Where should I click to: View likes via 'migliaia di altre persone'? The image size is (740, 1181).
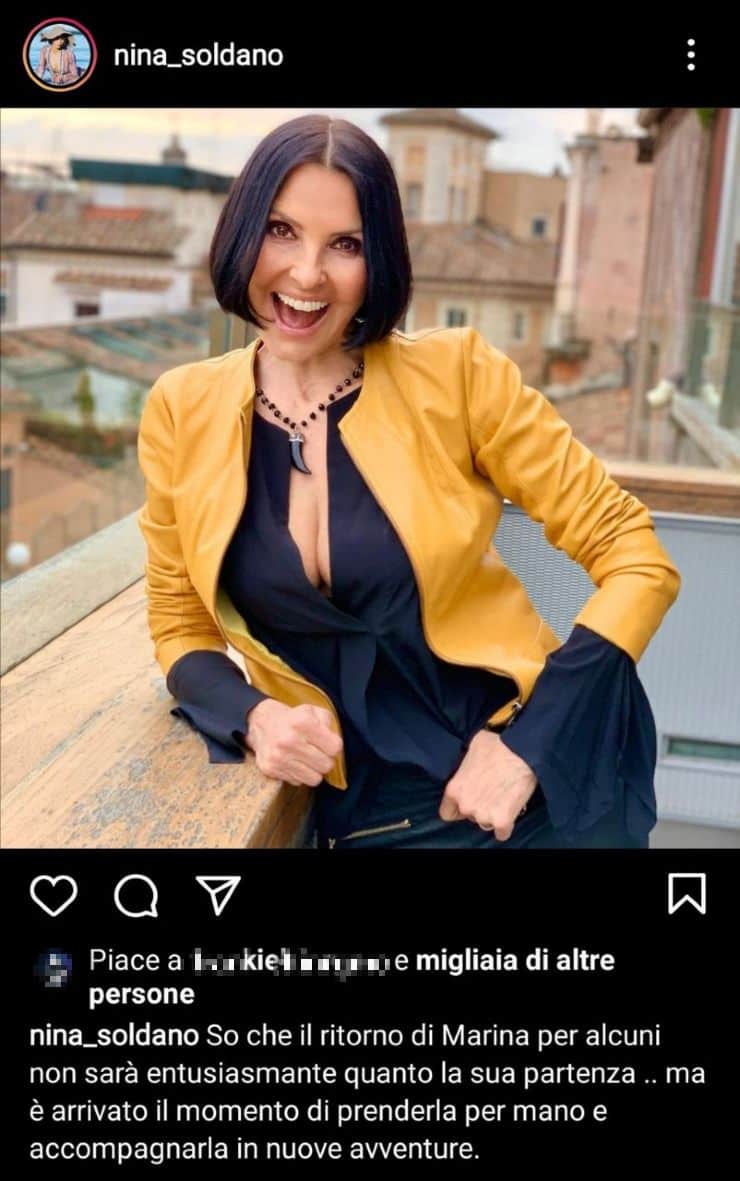pyautogui.click(x=514, y=961)
